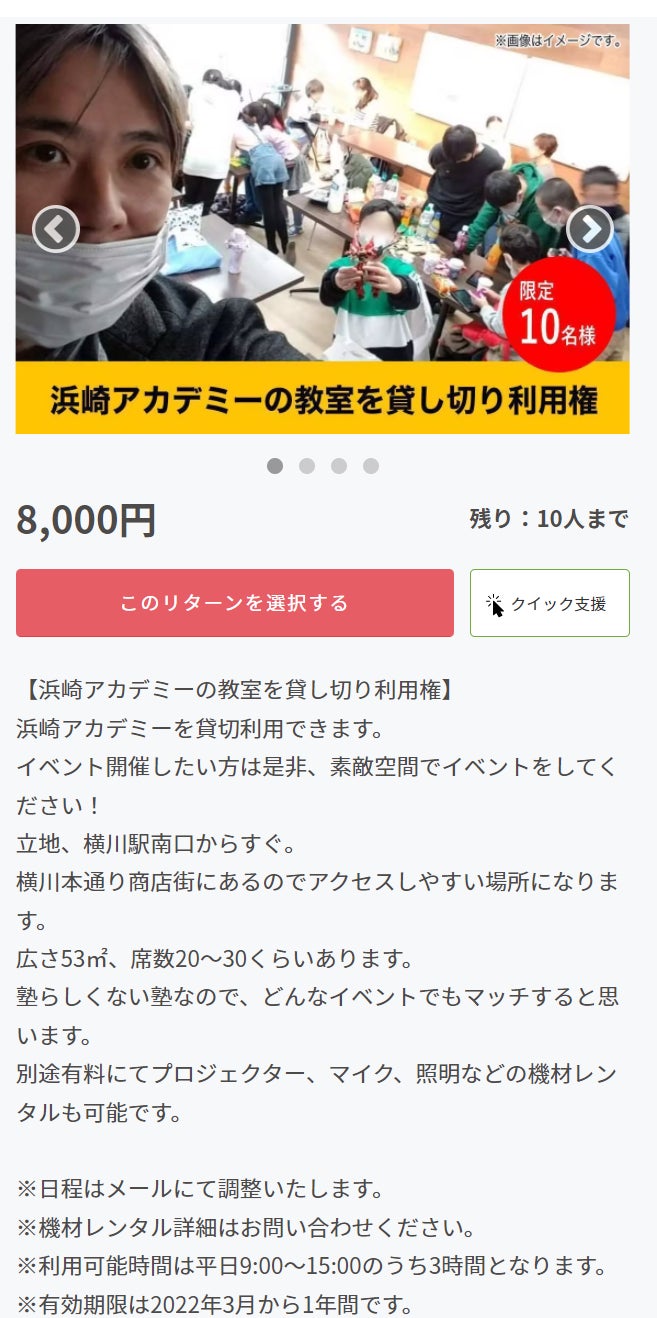Viewport: 657px width, 1318px height.
Task: Select this return with the red button
Action: pos(235,603)
